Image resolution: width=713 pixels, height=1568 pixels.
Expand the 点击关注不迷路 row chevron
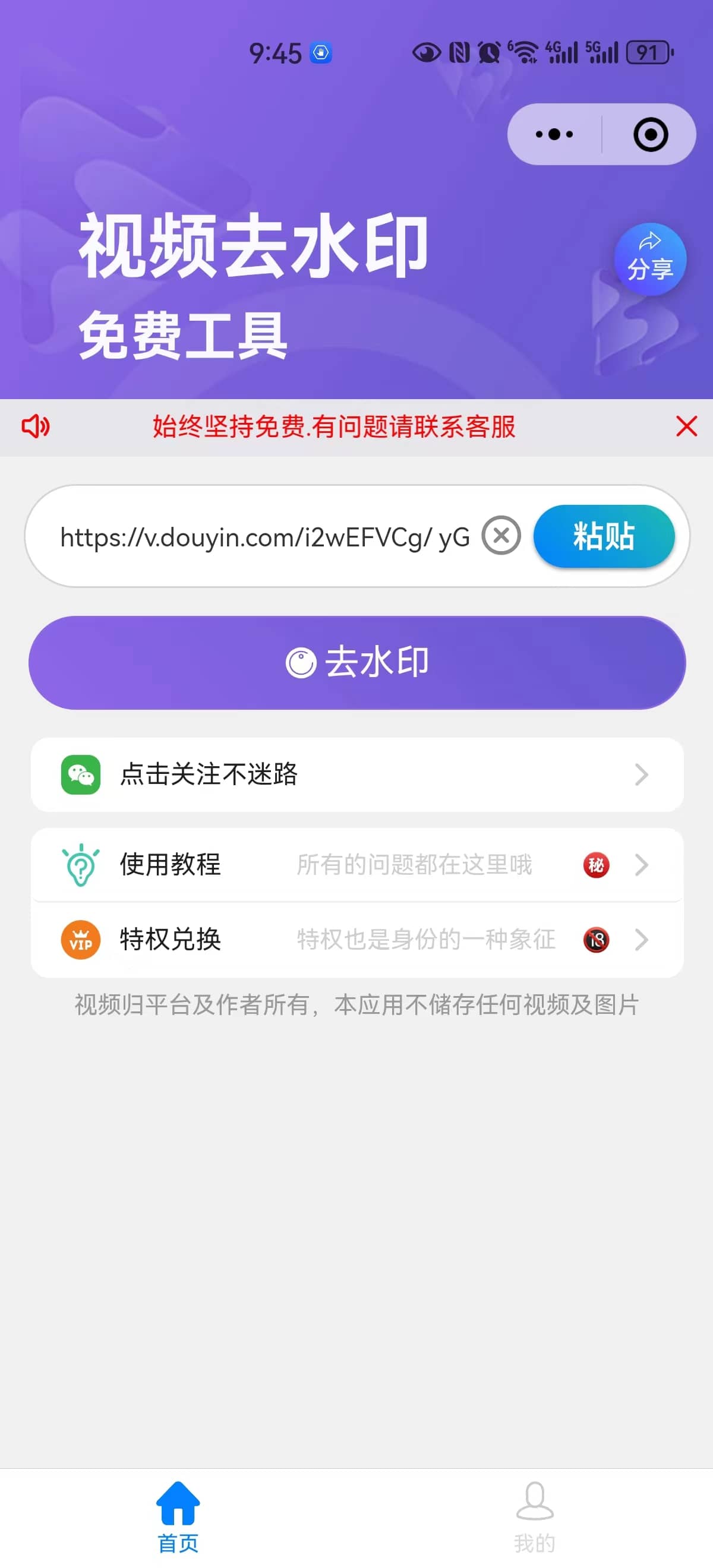[641, 774]
